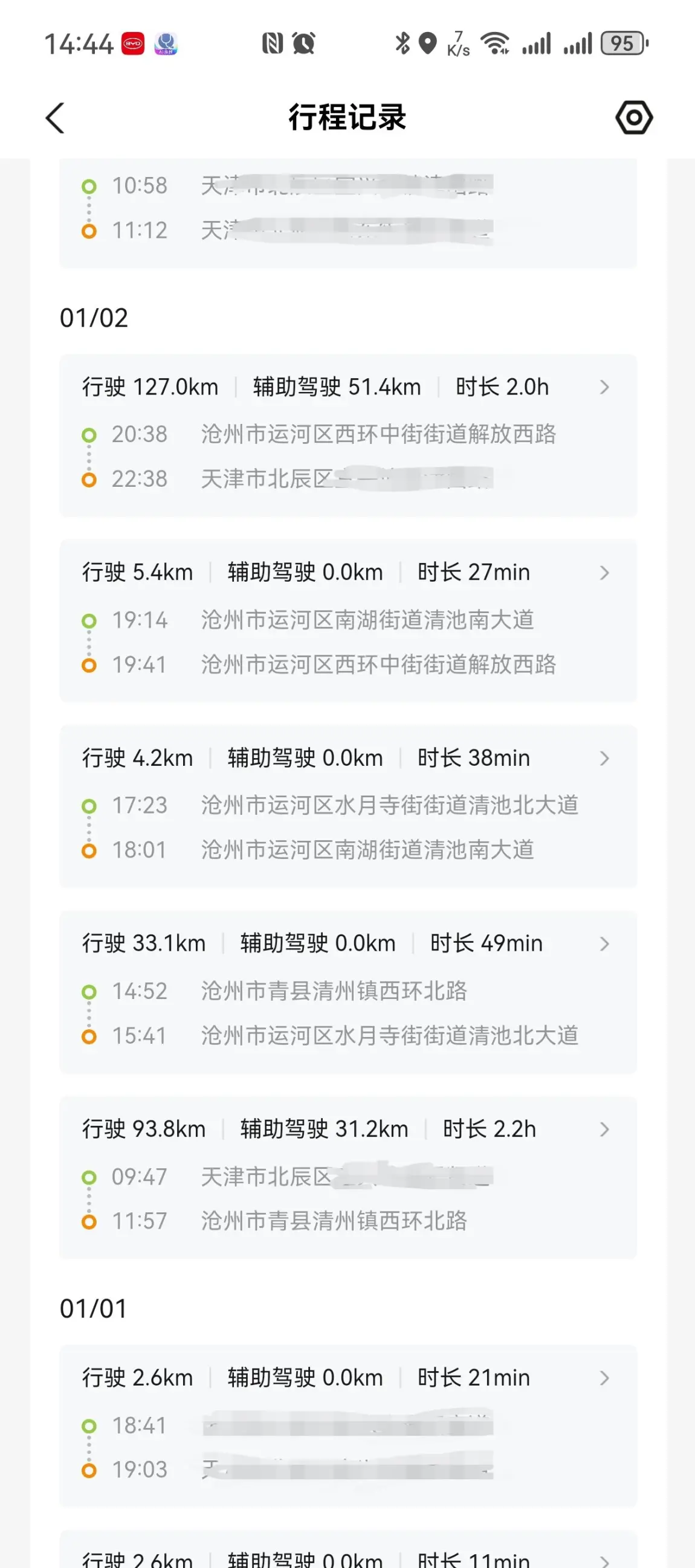The image size is (695, 1568).
Task: Go back from trip records
Action: click(x=56, y=117)
